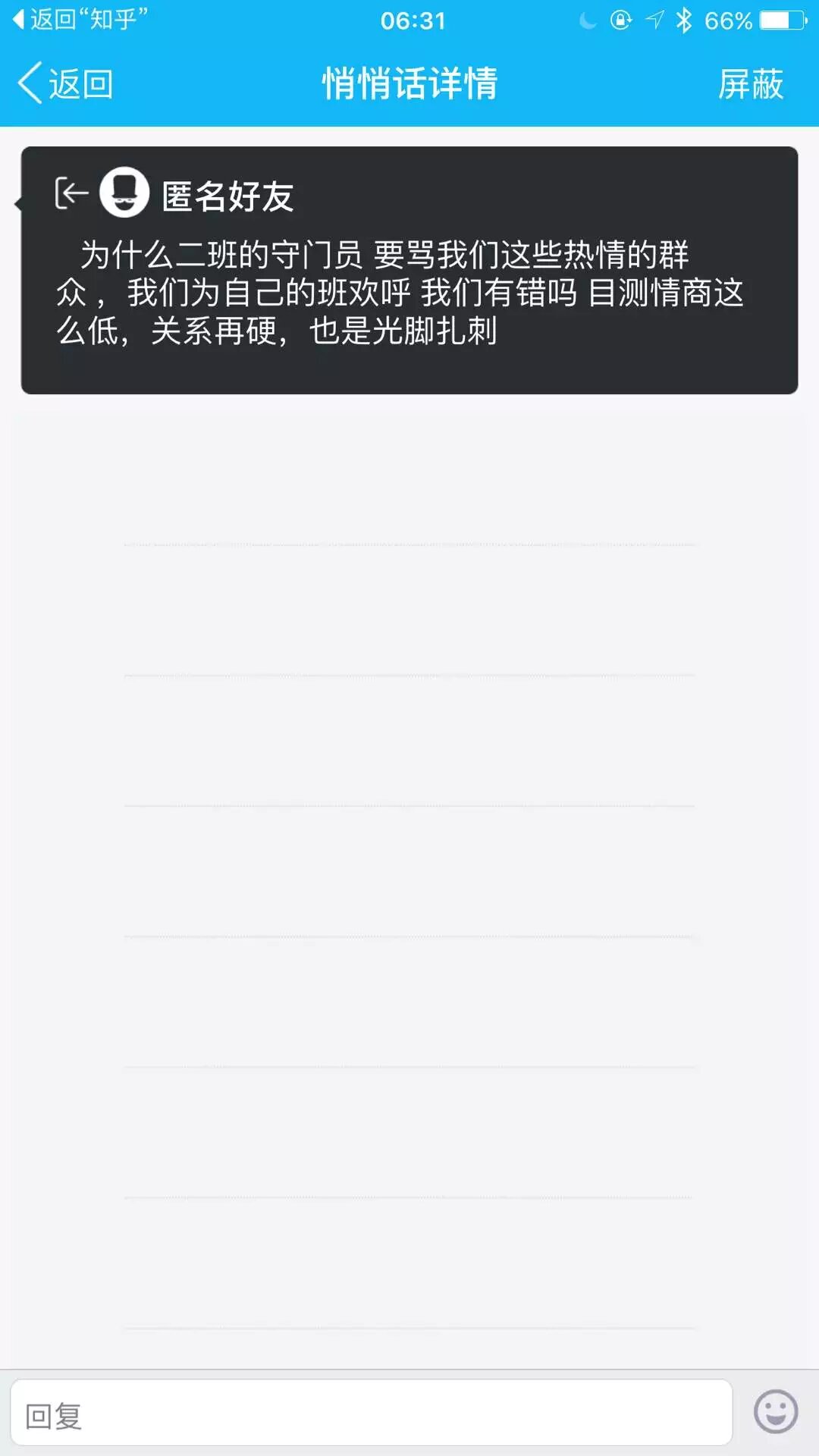Go back using the 返回 button
The height and width of the screenshot is (1456, 819).
[67, 83]
